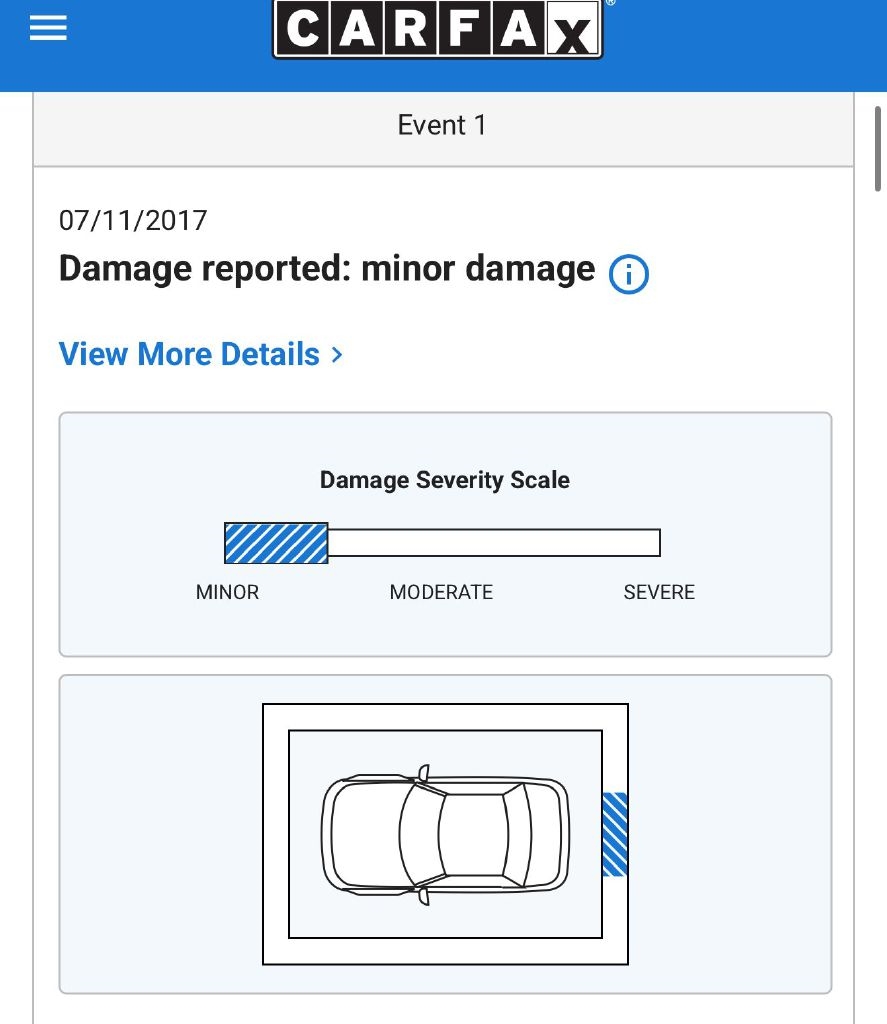
Task: Open the hamburger menu
Action: (48, 27)
